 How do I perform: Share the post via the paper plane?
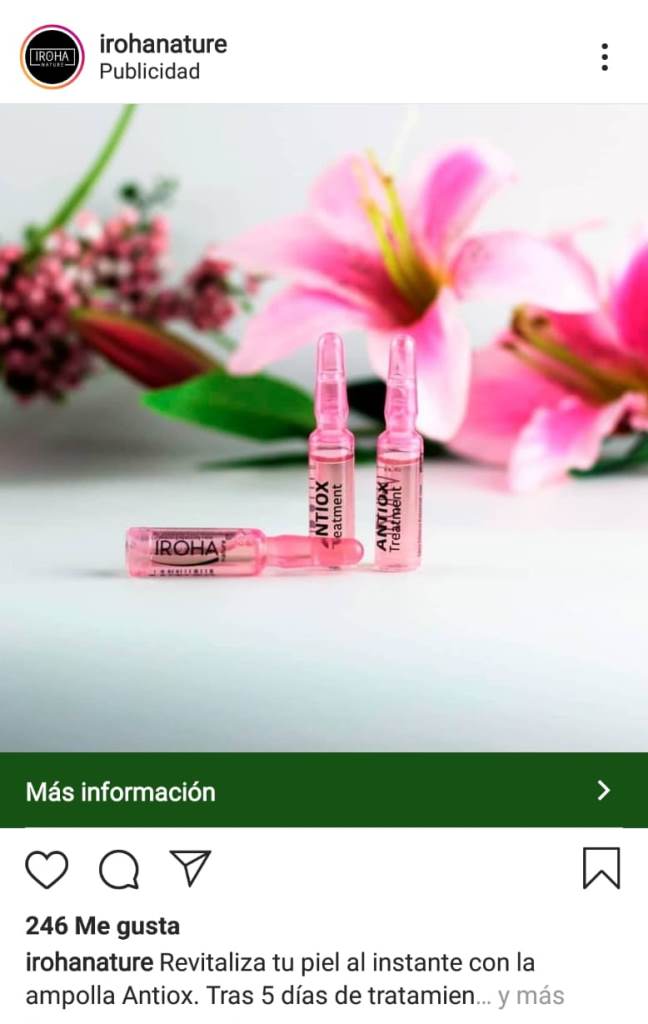click(190, 868)
